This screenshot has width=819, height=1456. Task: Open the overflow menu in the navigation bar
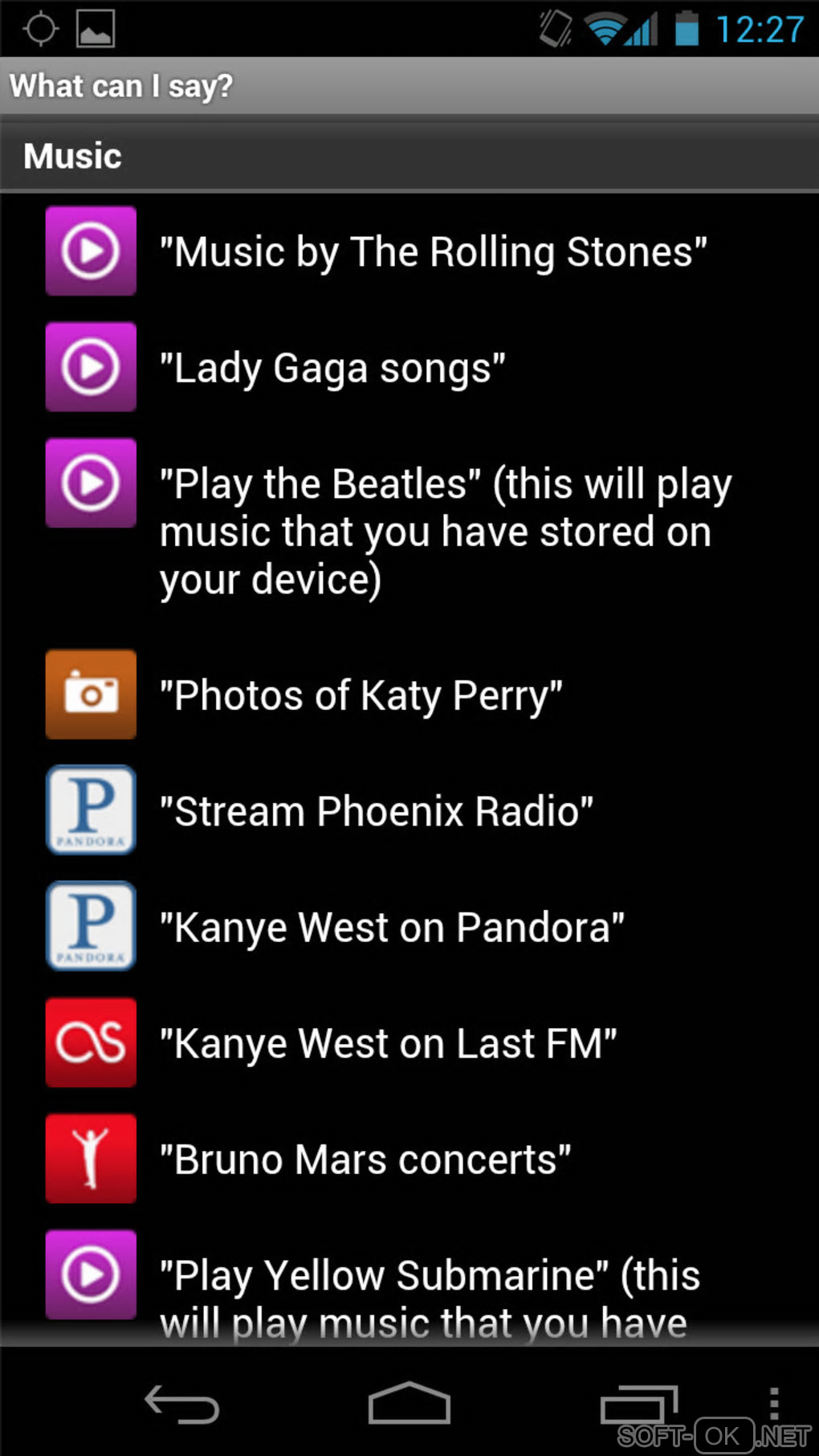click(773, 1405)
